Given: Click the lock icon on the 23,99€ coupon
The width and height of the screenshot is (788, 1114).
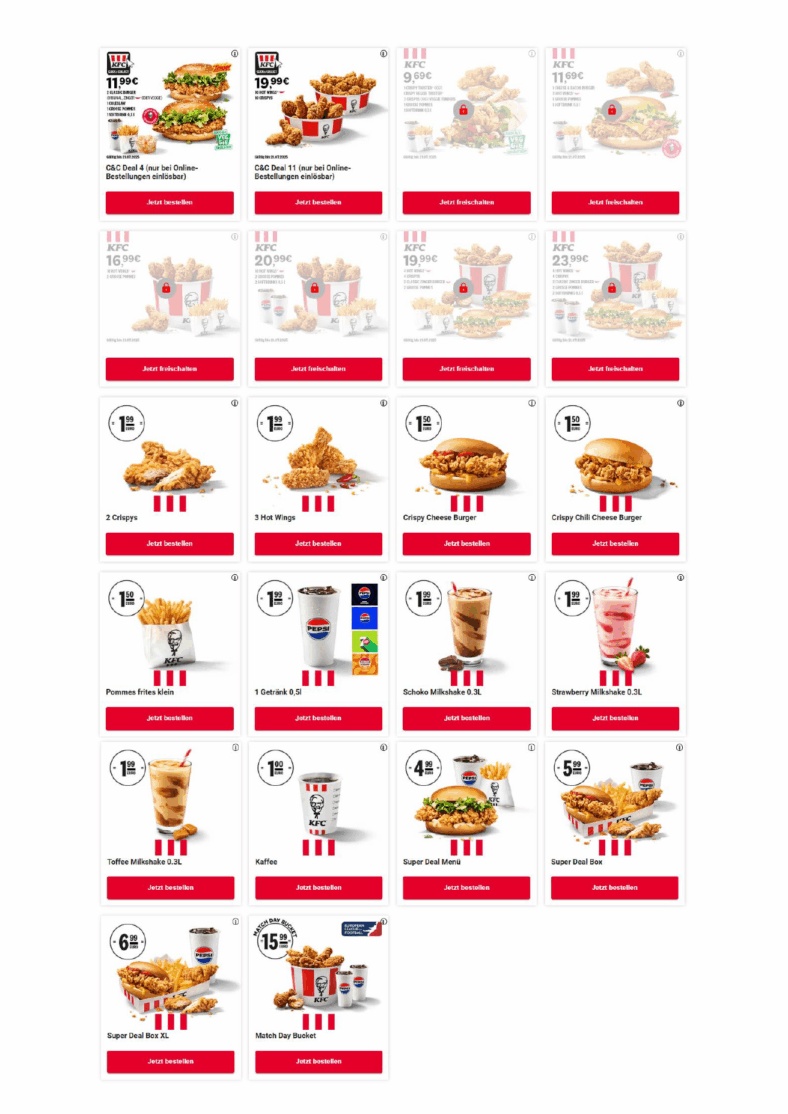Looking at the screenshot, I should click(x=610, y=287).
